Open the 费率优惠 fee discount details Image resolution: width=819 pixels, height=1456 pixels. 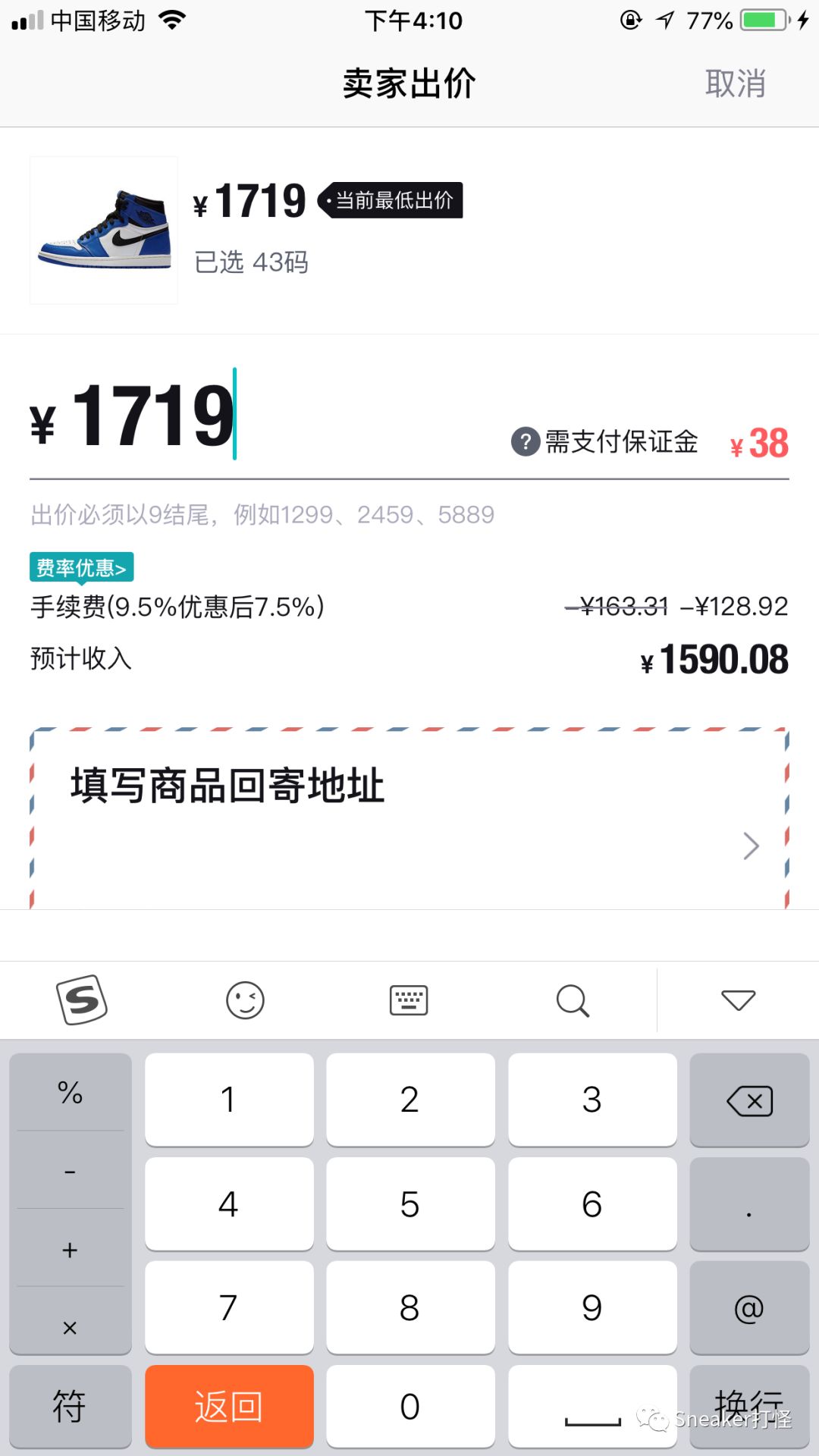[x=80, y=566]
